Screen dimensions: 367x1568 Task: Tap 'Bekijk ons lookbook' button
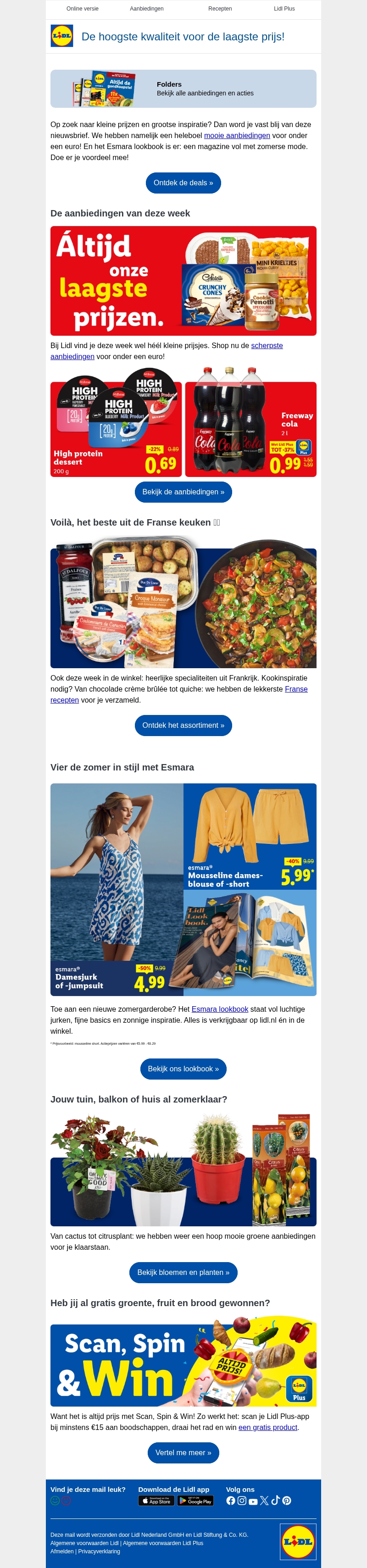183,1069
